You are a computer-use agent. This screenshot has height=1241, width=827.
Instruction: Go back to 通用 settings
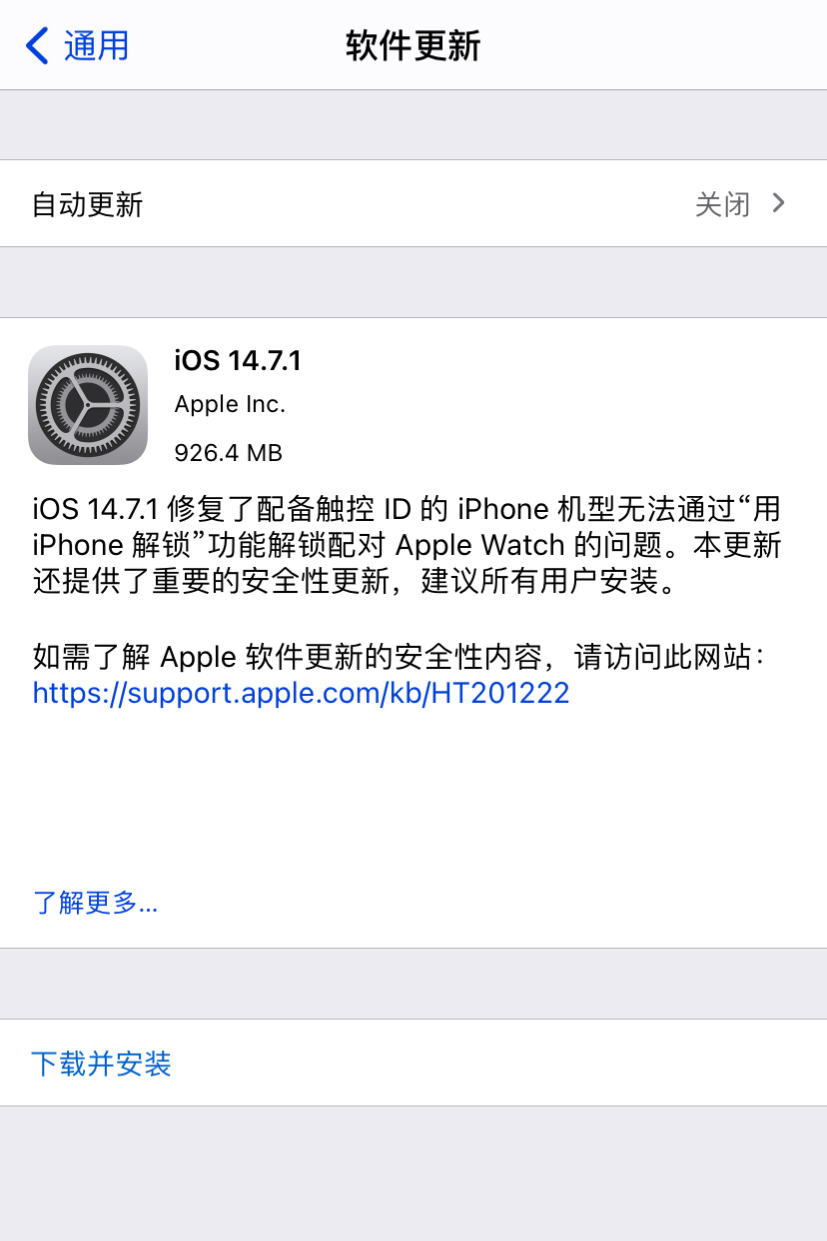click(78, 46)
